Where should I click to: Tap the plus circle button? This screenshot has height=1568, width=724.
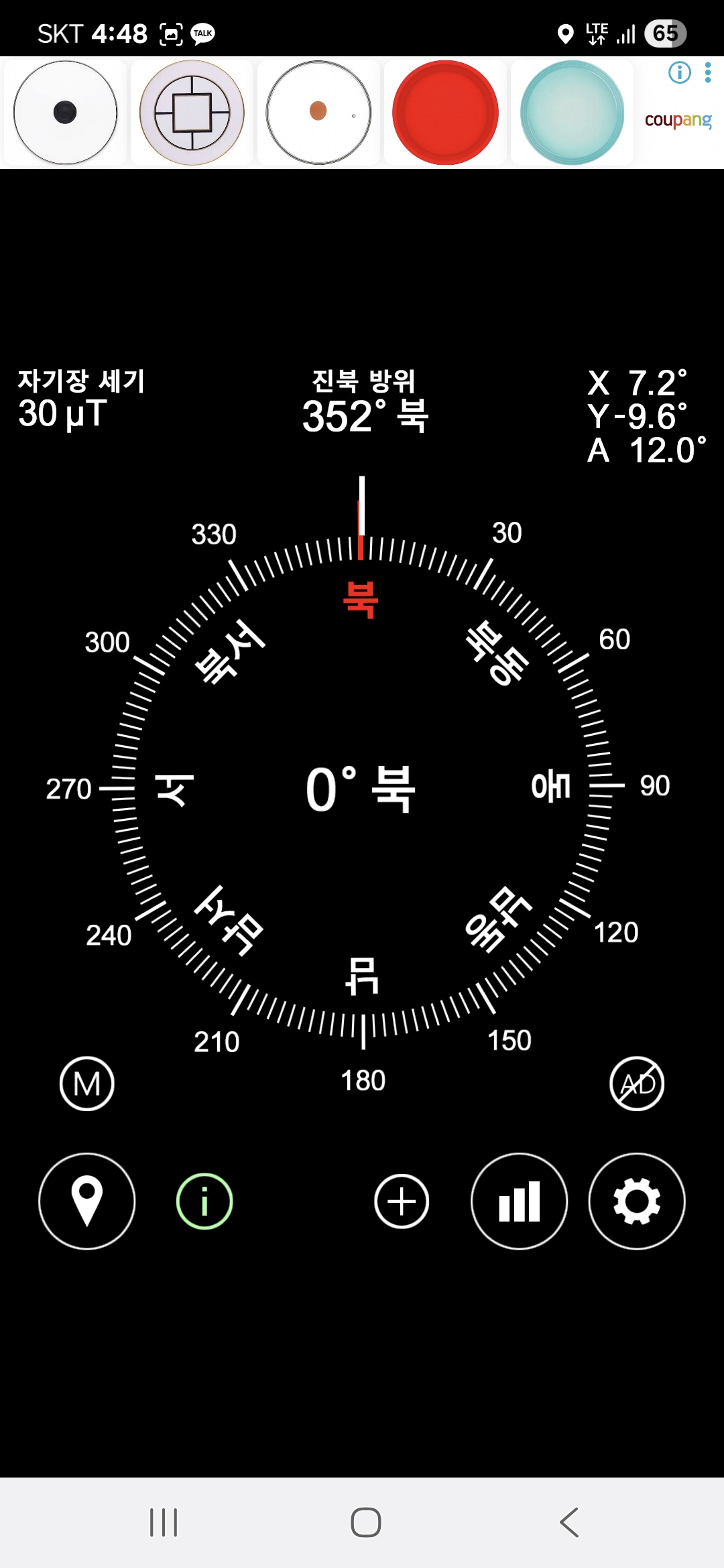(402, 1201)
